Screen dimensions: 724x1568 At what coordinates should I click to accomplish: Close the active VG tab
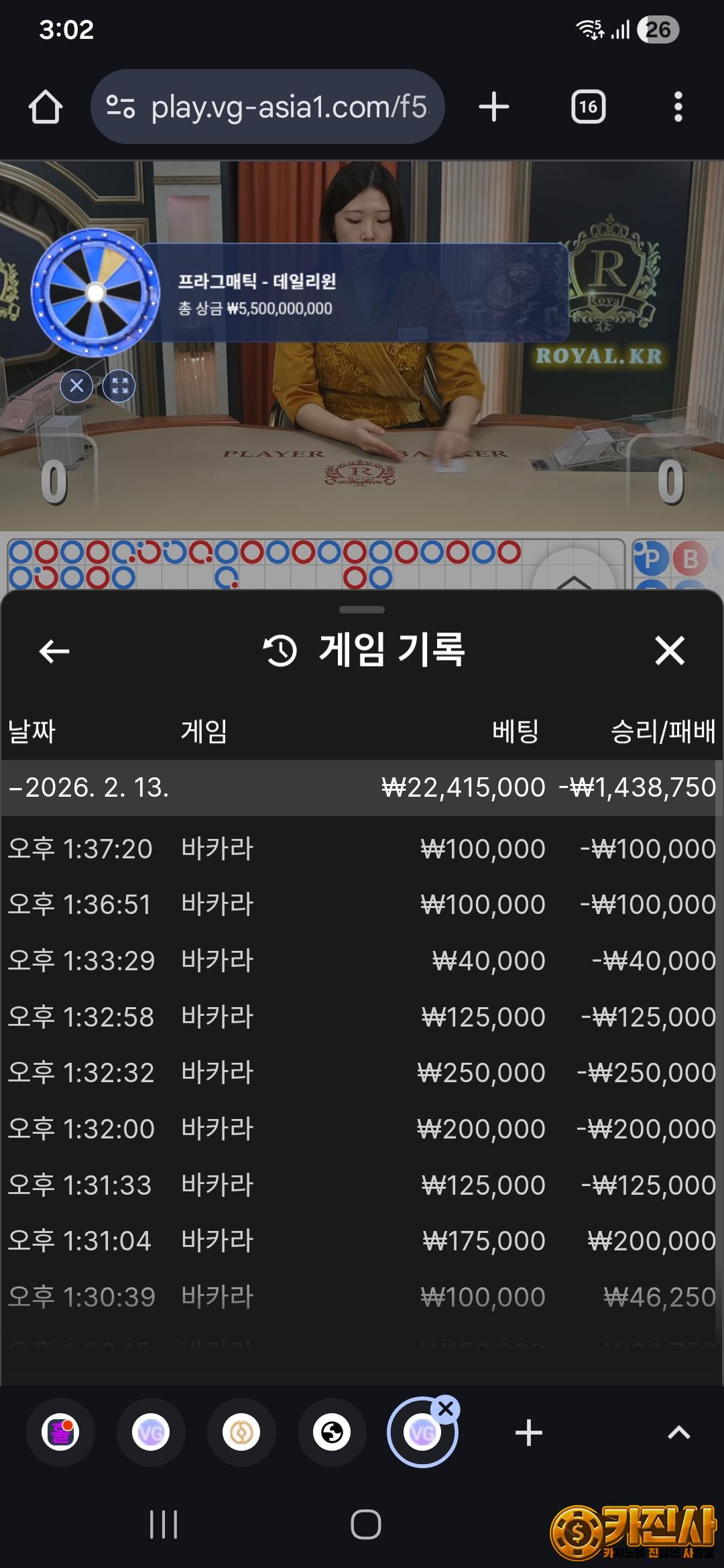pyautogui.click(x=446, y=1409)
